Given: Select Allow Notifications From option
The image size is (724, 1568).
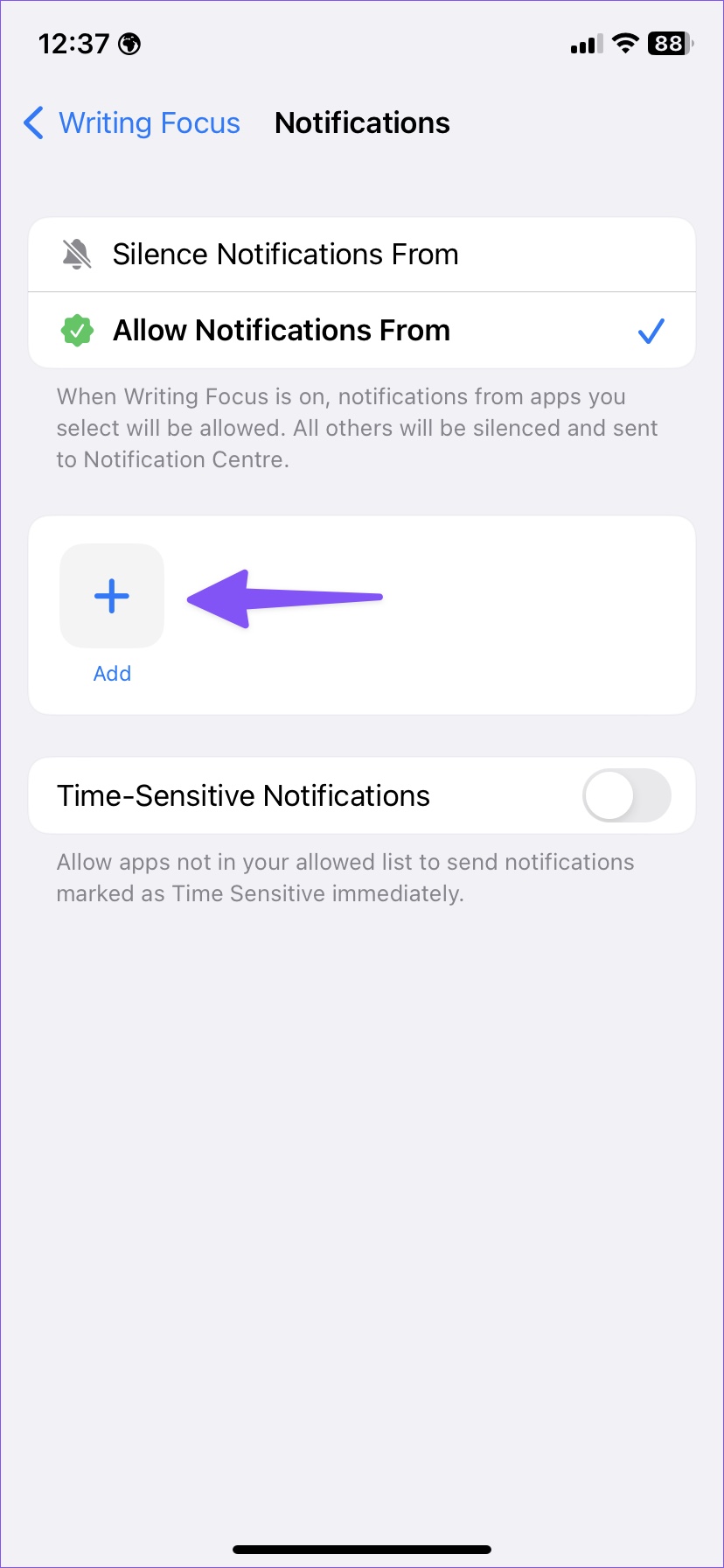Looking at the screenshot, I should 362,331.
